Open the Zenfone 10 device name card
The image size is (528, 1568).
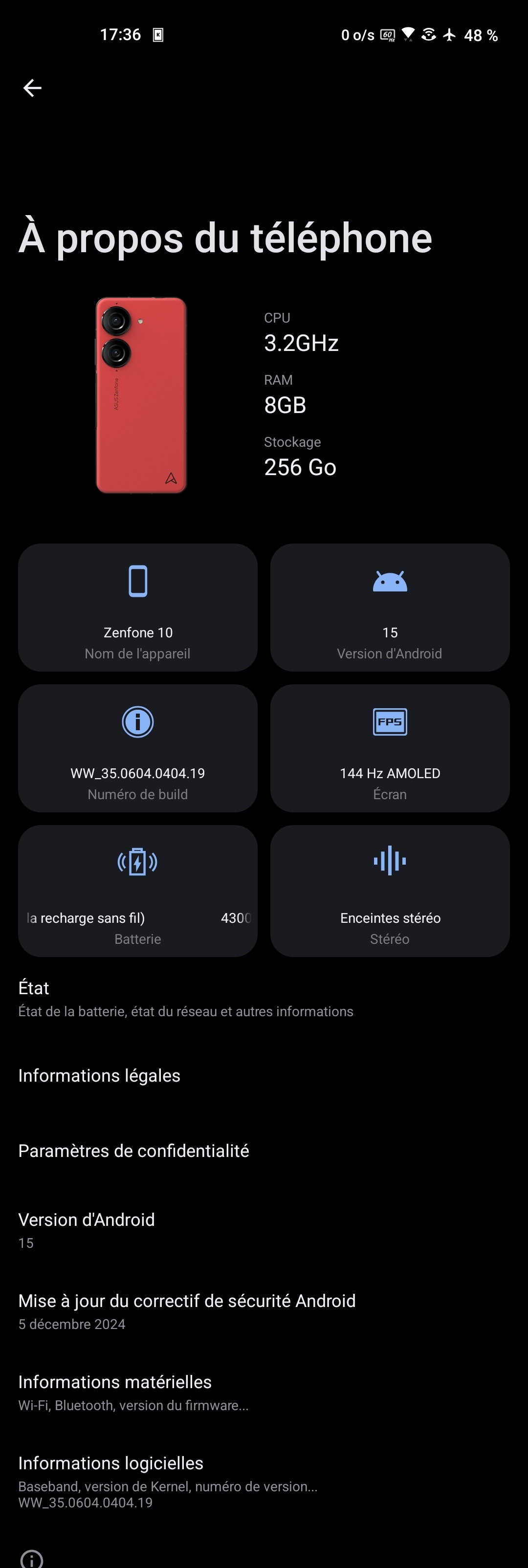tap(138, 608)
